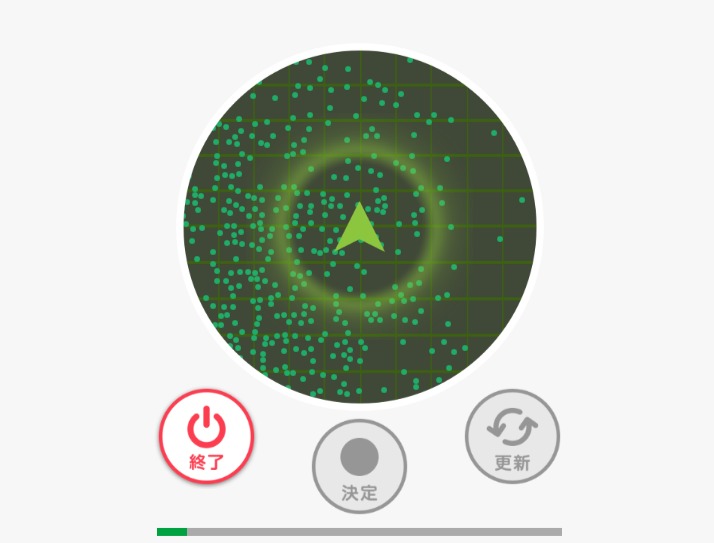
Task: Refresh using the 更新 button
Action: [x=512, y=437]
